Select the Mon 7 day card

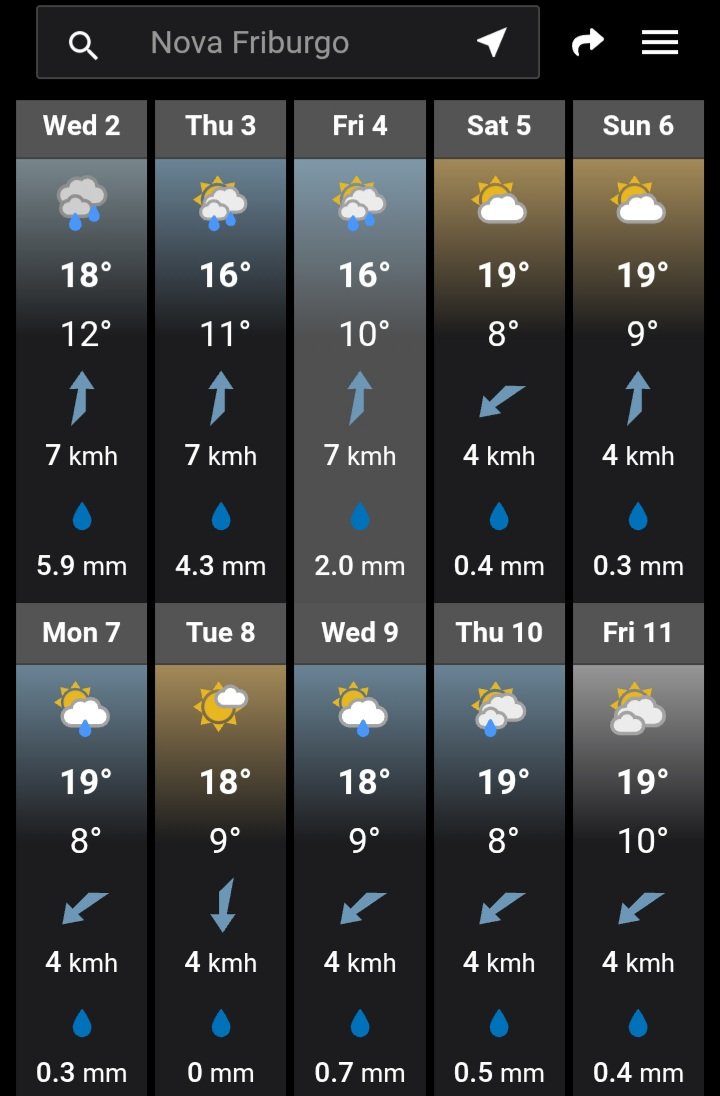tap(82, 850)
